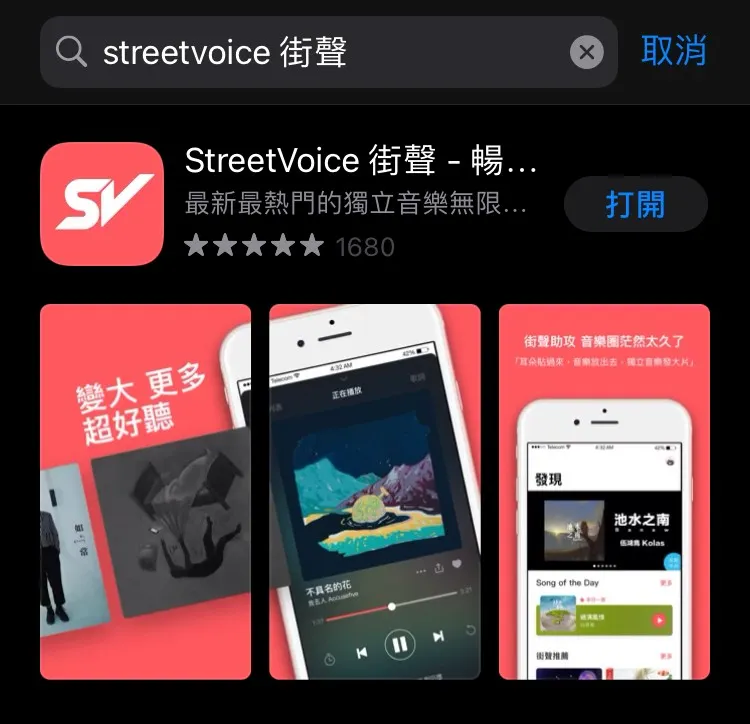View the 變大 更多 超好聽 screenshot
This screenshot has width=750, height=724.
pos(146,492)
